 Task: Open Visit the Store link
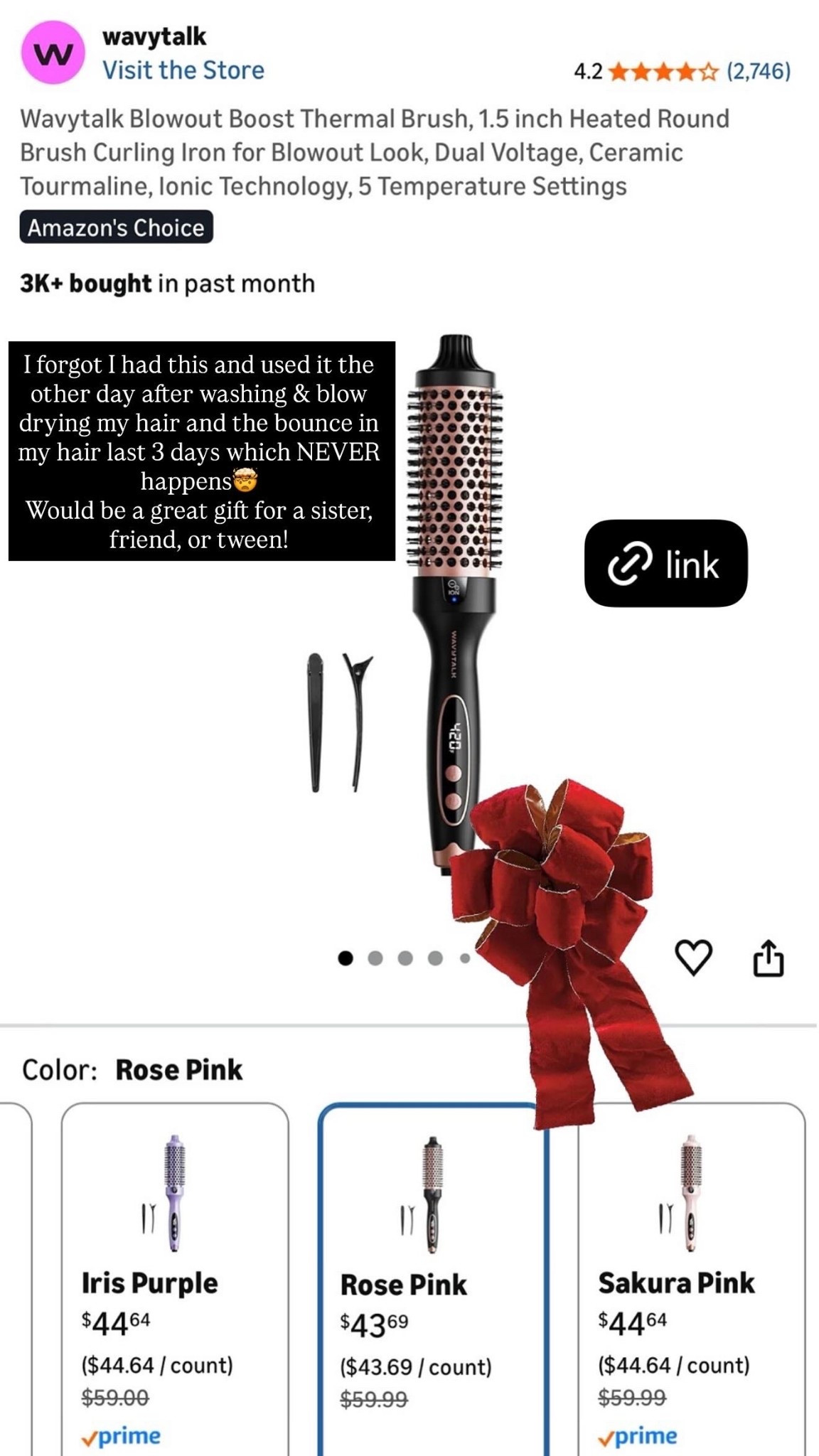183,70
